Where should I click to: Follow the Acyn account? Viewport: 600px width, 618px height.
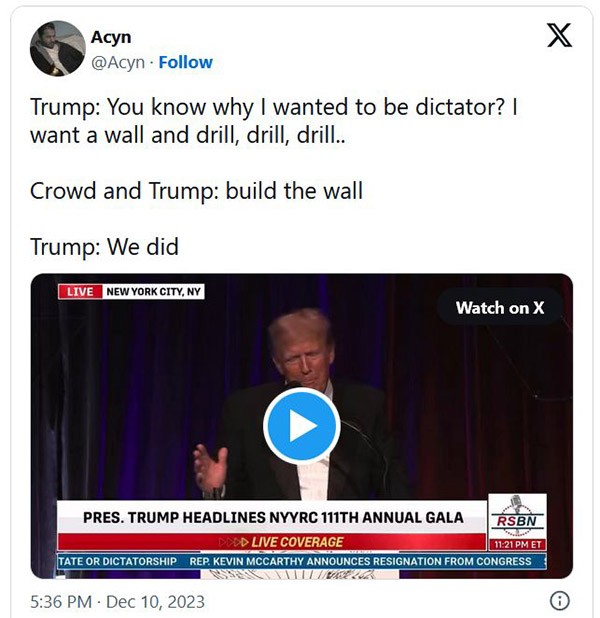pyautogui.click(x=185, y=62)
